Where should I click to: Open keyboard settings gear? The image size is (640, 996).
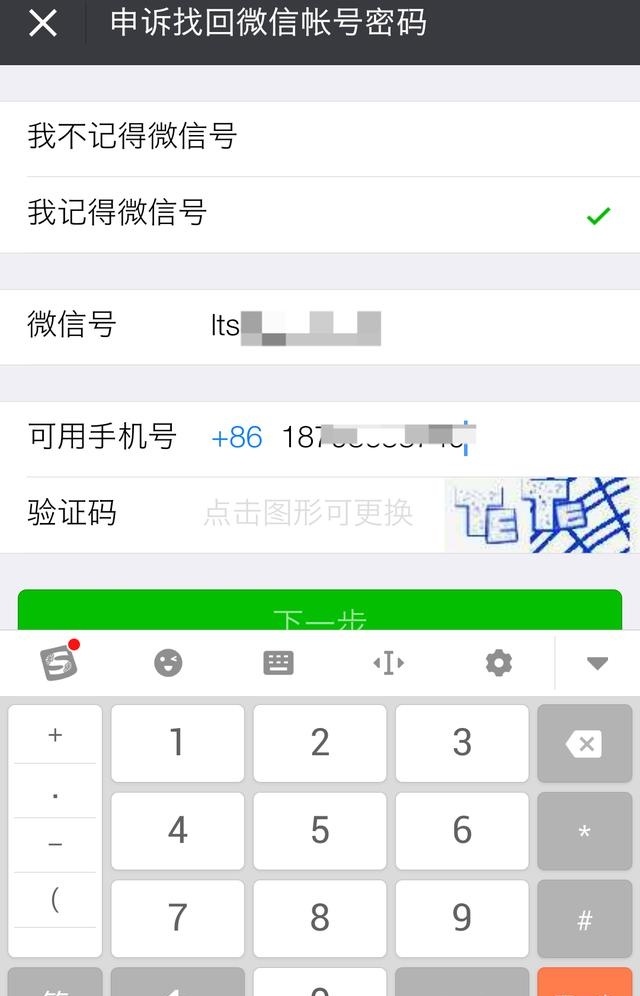(x=498, y=662)
